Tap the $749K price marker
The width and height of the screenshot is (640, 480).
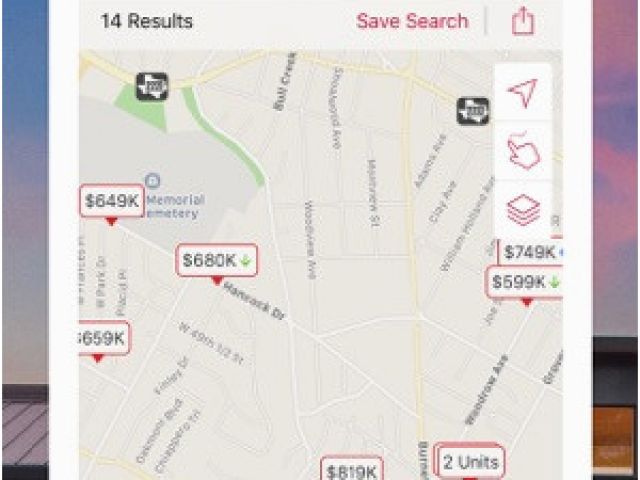(x=531, y=252)
